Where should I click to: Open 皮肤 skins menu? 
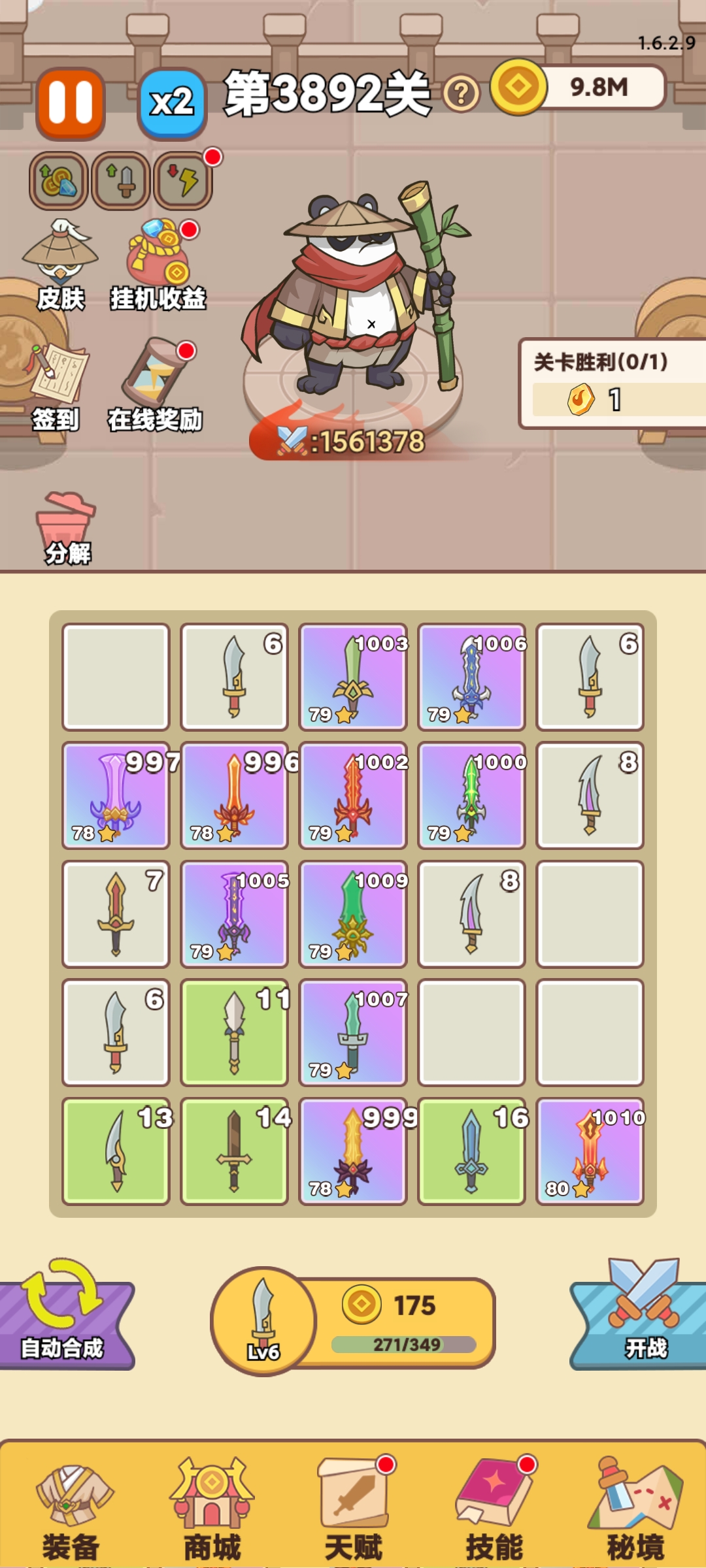(x=60, y=265)
